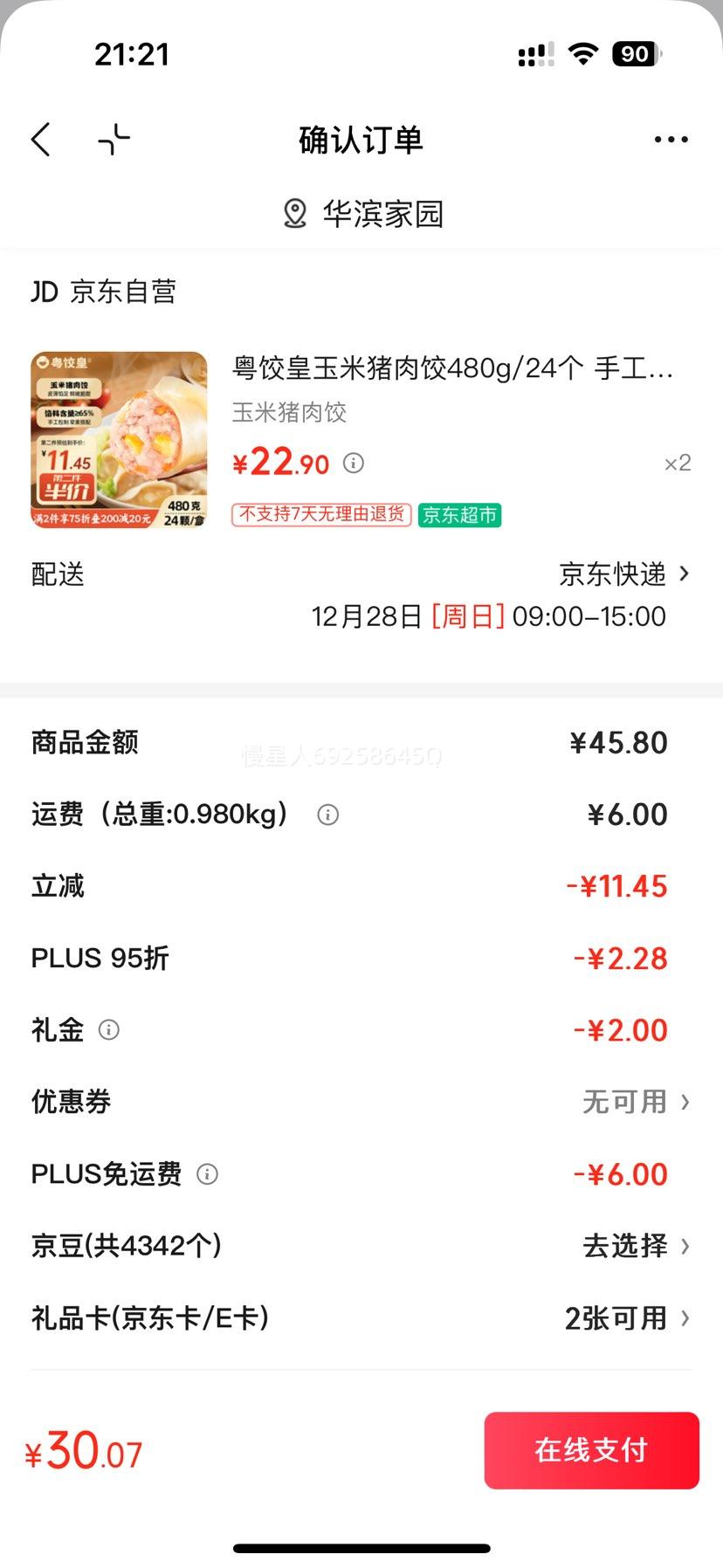Screen dimensions: 723x1568
Task: Expand the 礼品卡 gift card options
Action: pyautogui.click(x=624, y=1319)
